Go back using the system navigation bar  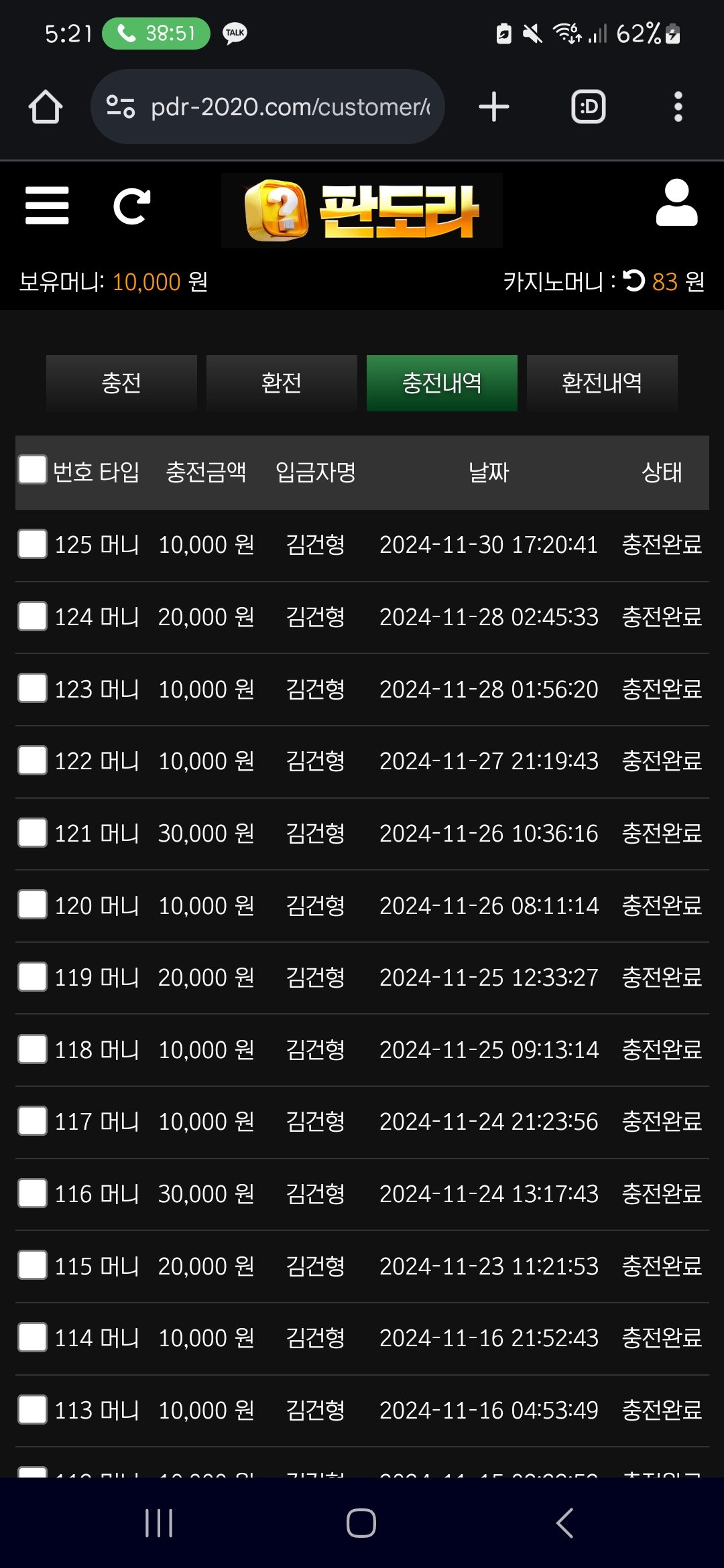564,1523
